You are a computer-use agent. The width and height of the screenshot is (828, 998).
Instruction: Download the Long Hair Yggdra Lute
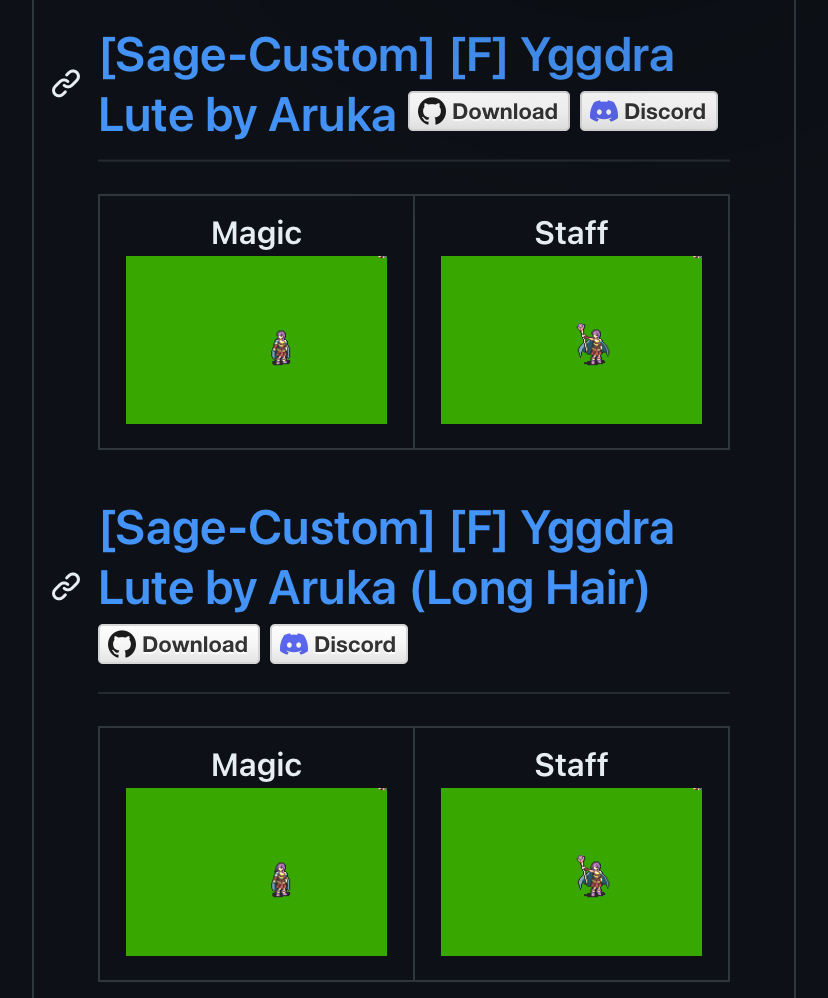[179, 644]
